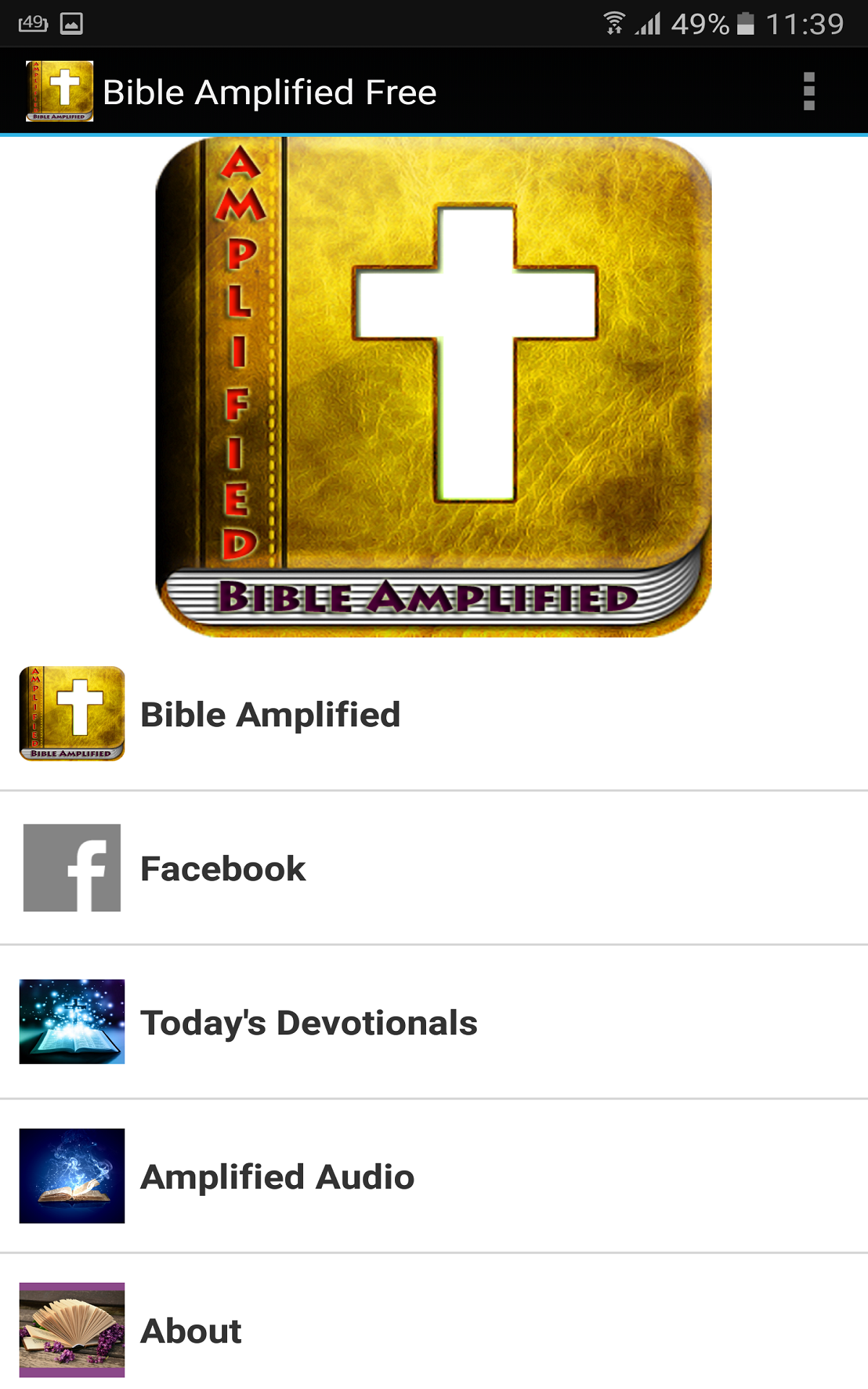Open Facebook via the Facebook icon
This screenshot has height=1389, width=868.
(71, 867)
